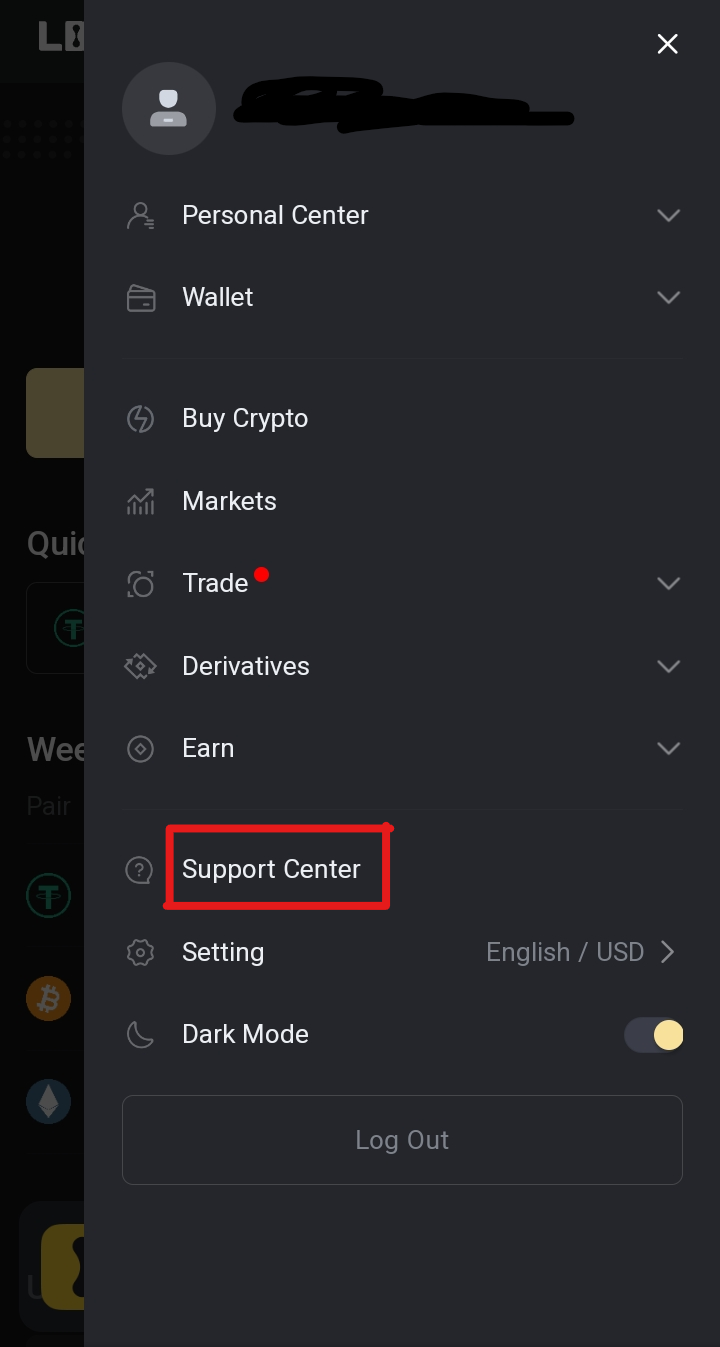Close the side menu
The width and height of the screenshot is (720, 1347).
667,44
